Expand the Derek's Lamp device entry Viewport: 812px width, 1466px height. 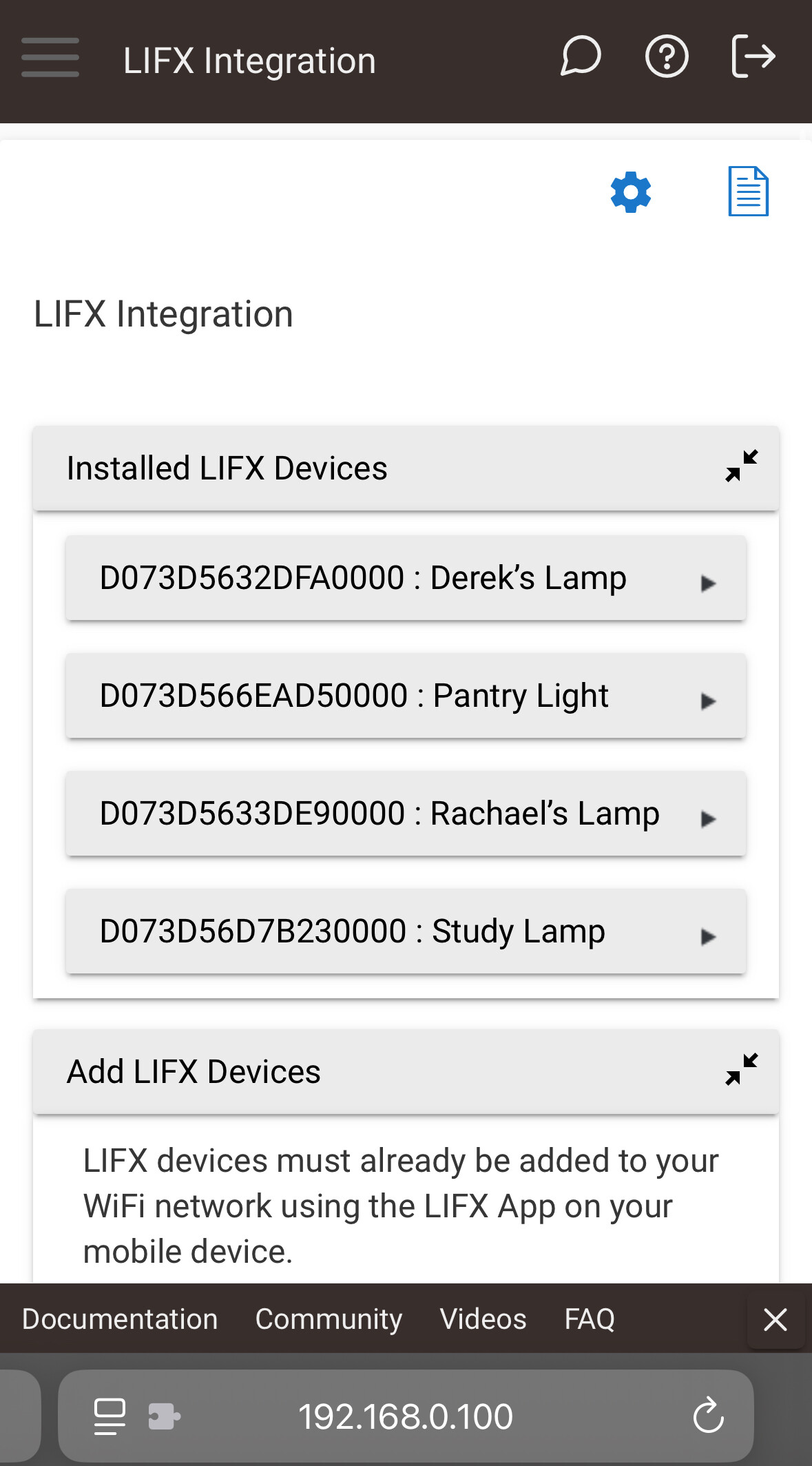(x=708, y=582)
